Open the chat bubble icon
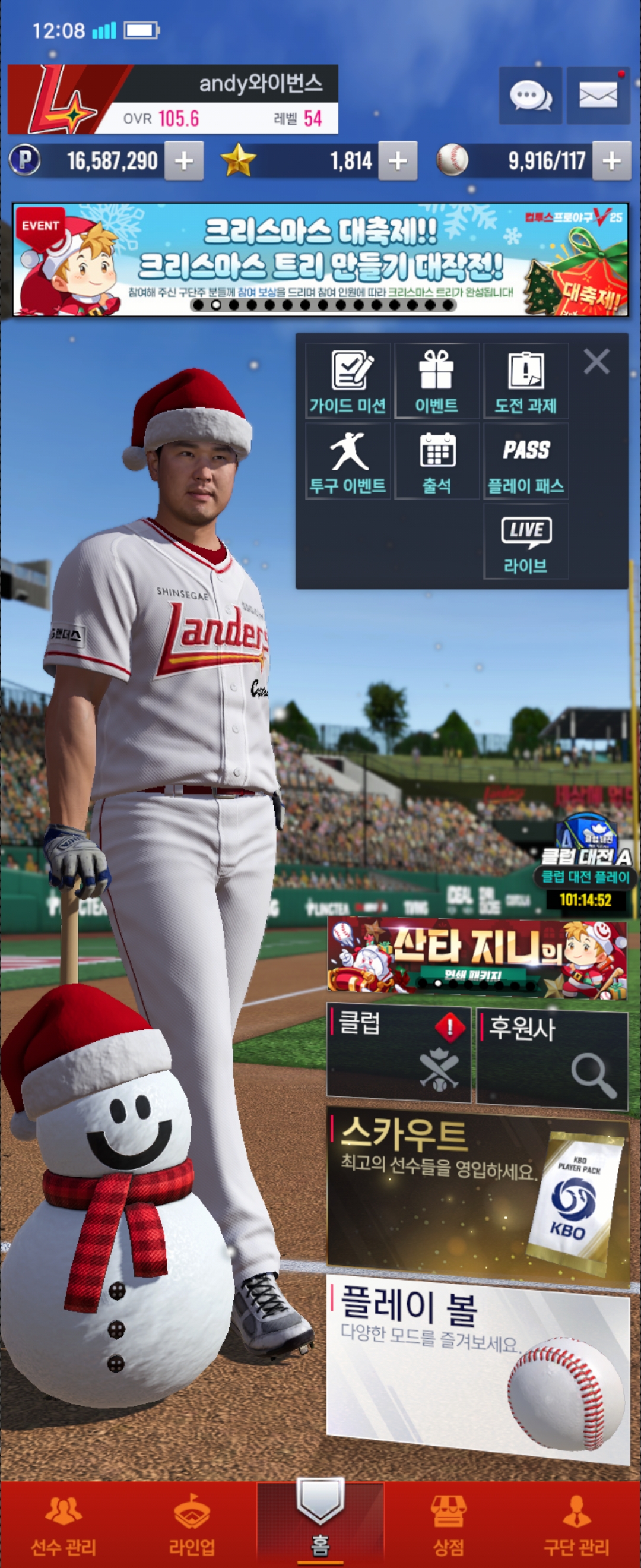641x1568 pixels. point(529,96)
